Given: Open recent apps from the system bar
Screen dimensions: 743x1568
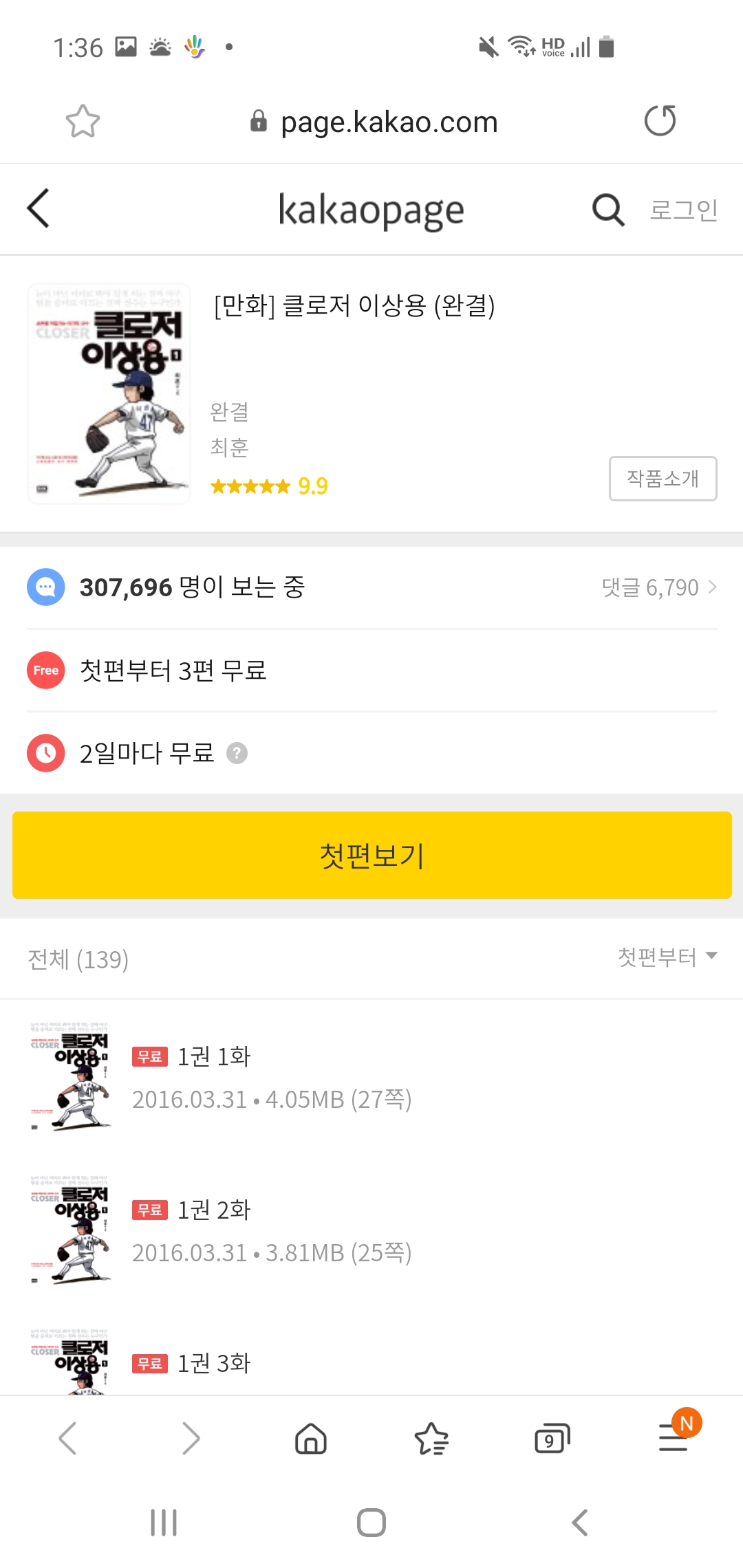Looking at the screenshot, I should pyautogui.click(x=164, y=1523).
